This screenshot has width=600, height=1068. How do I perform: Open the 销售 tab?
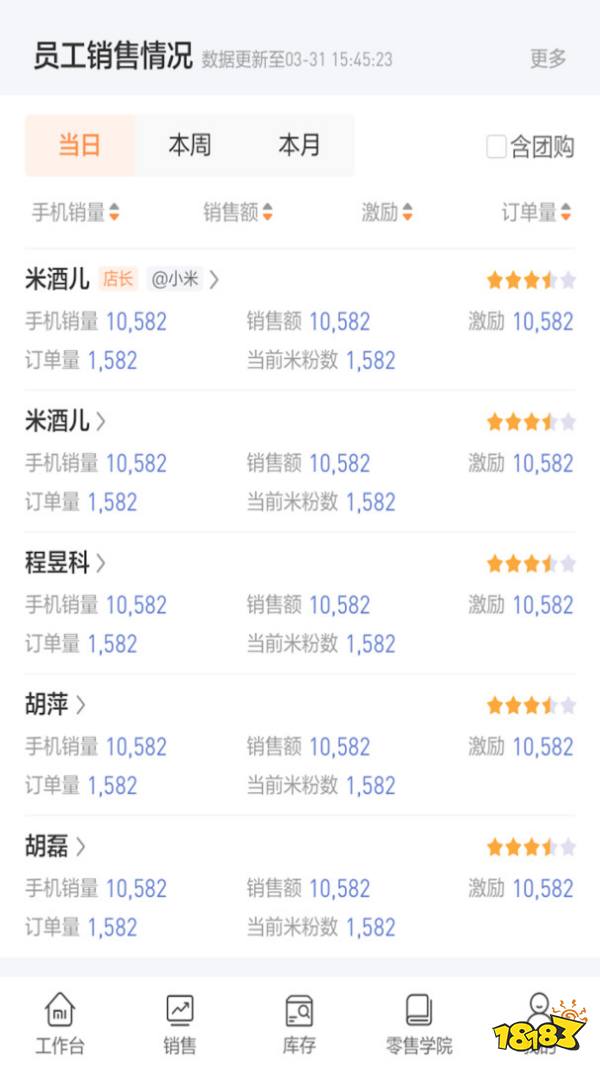180,1024
